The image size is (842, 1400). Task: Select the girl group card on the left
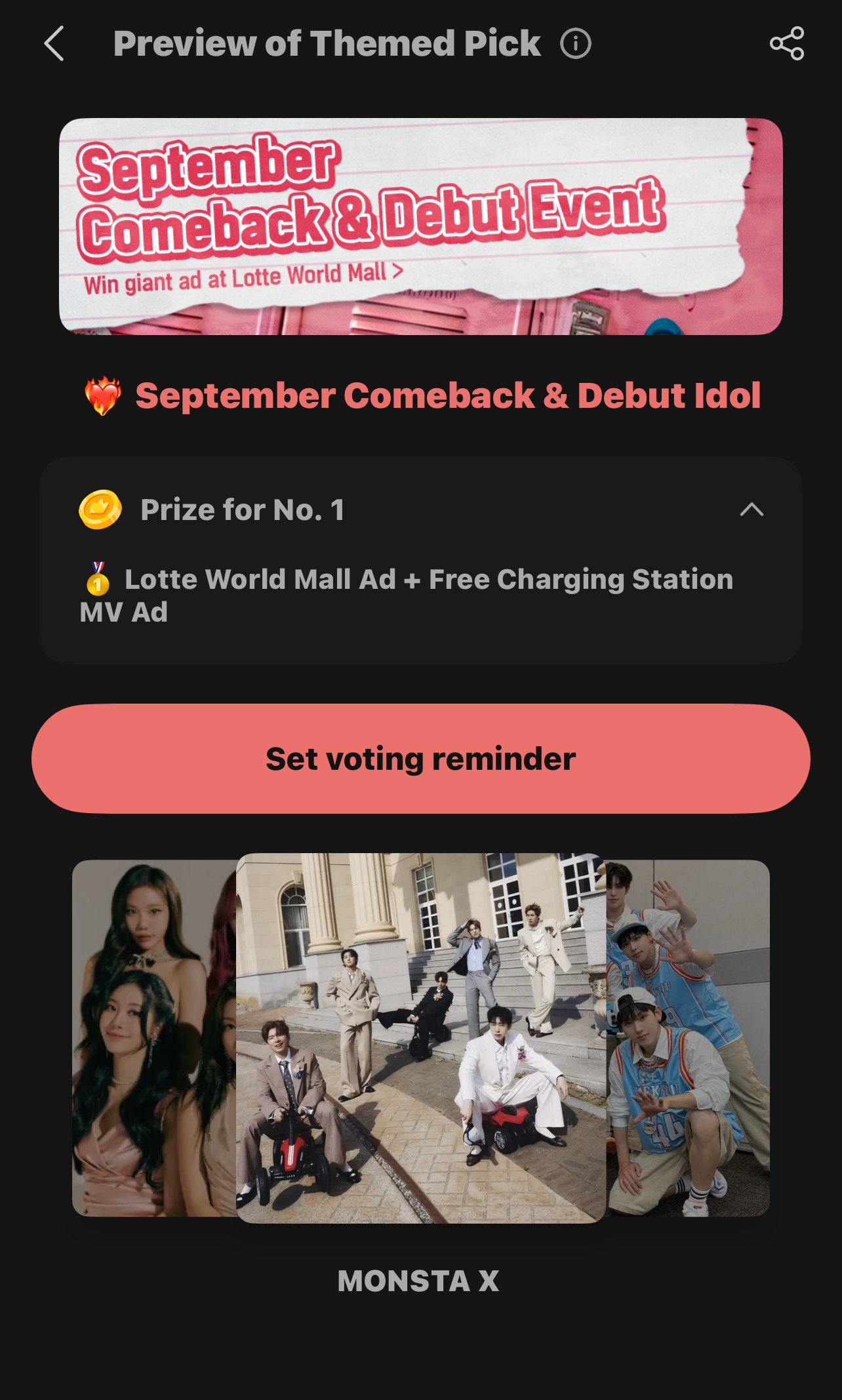click(x=153, y=1037)
